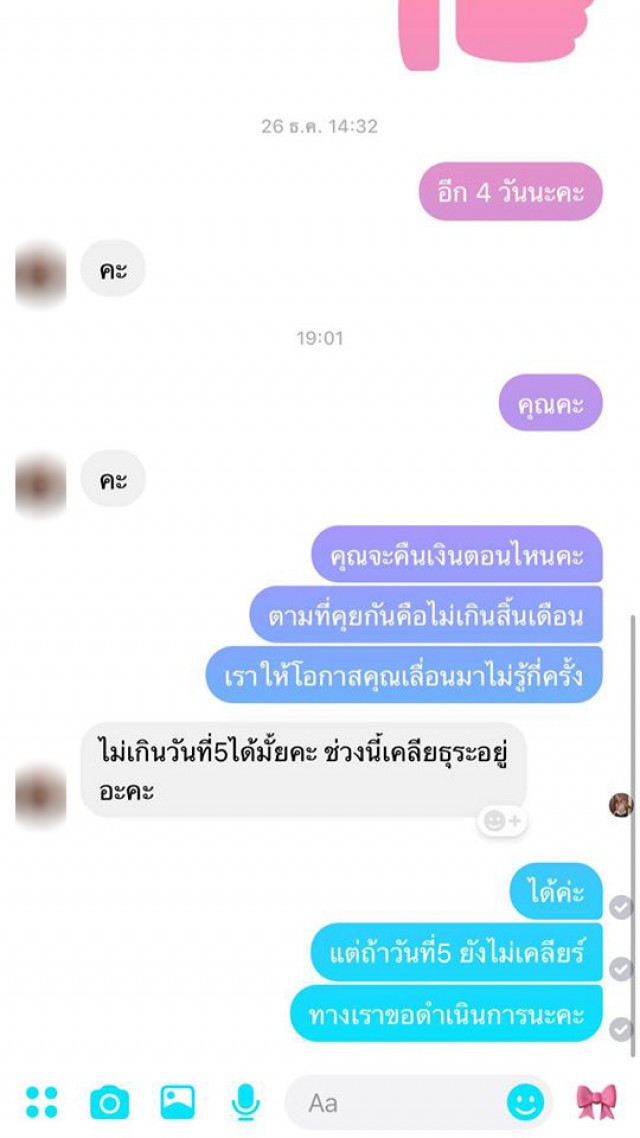Open the more actions grid icon
Screen dimensions: 640x1138
tap(42, 1101)
